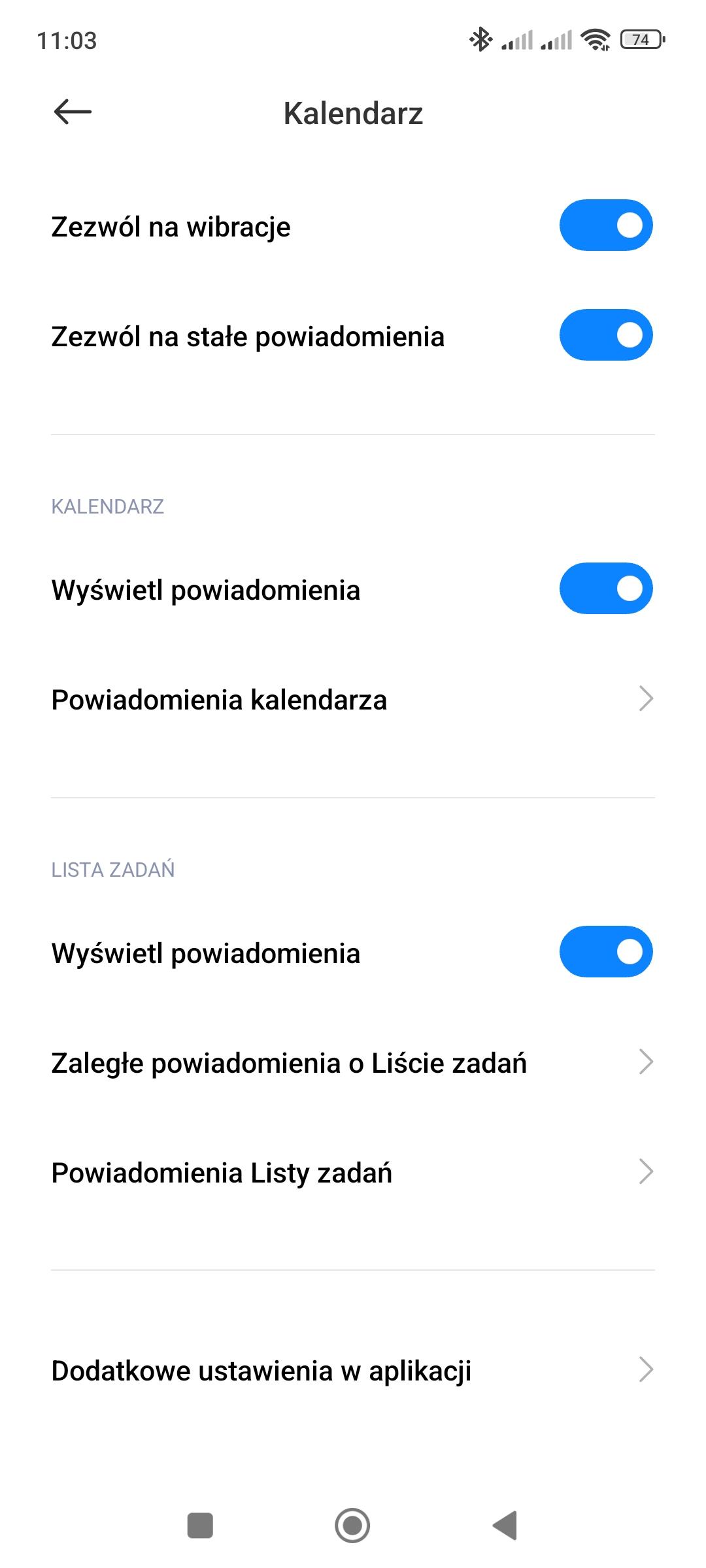The width and height of the screenshot is (706, 1568).
Task: Toggle Zezwól na wibracje switch
Action: [x=605, y=226]
